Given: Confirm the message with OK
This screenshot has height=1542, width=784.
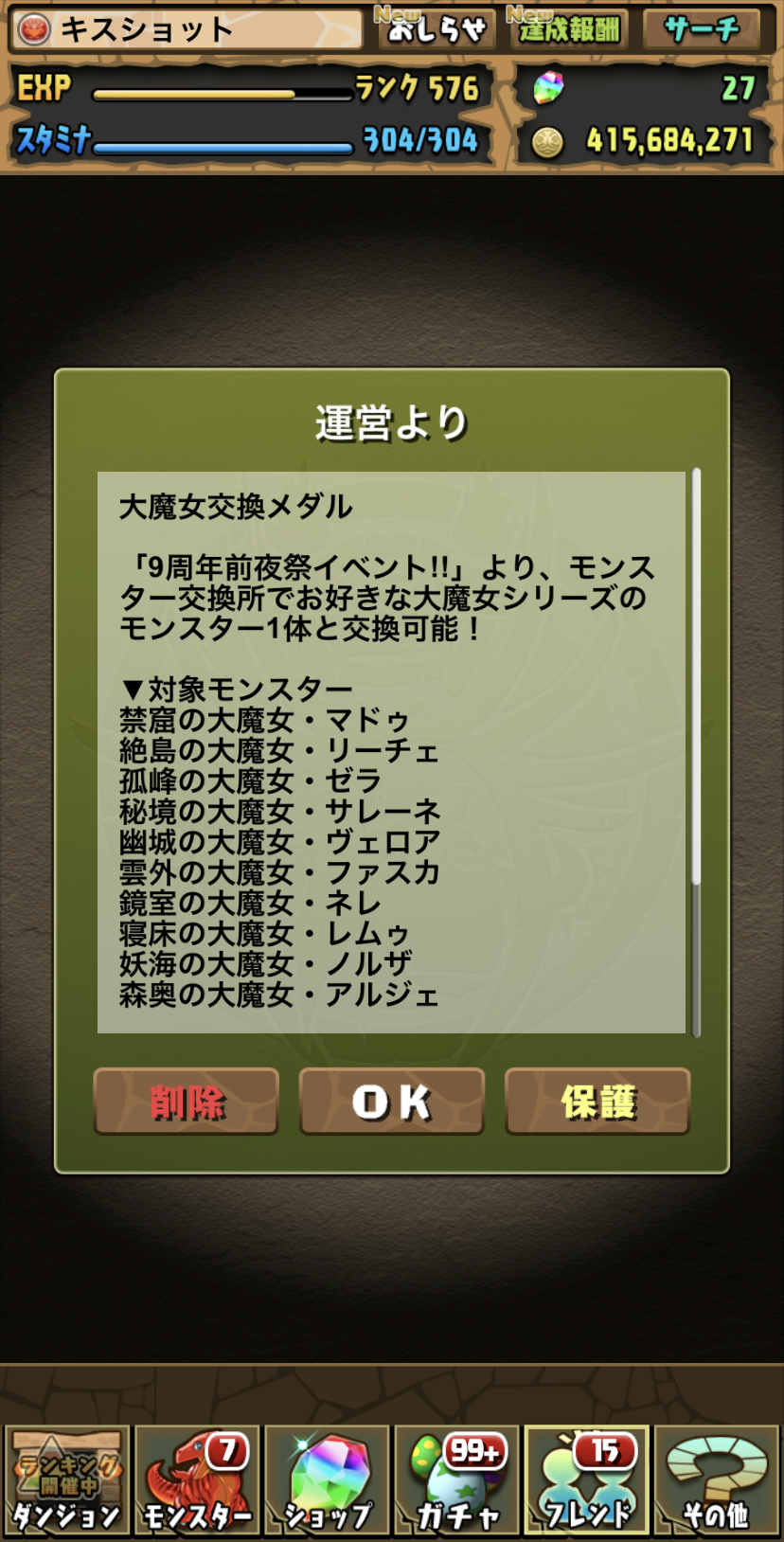Looking at the screenshot, I should tap(392, 1101).
